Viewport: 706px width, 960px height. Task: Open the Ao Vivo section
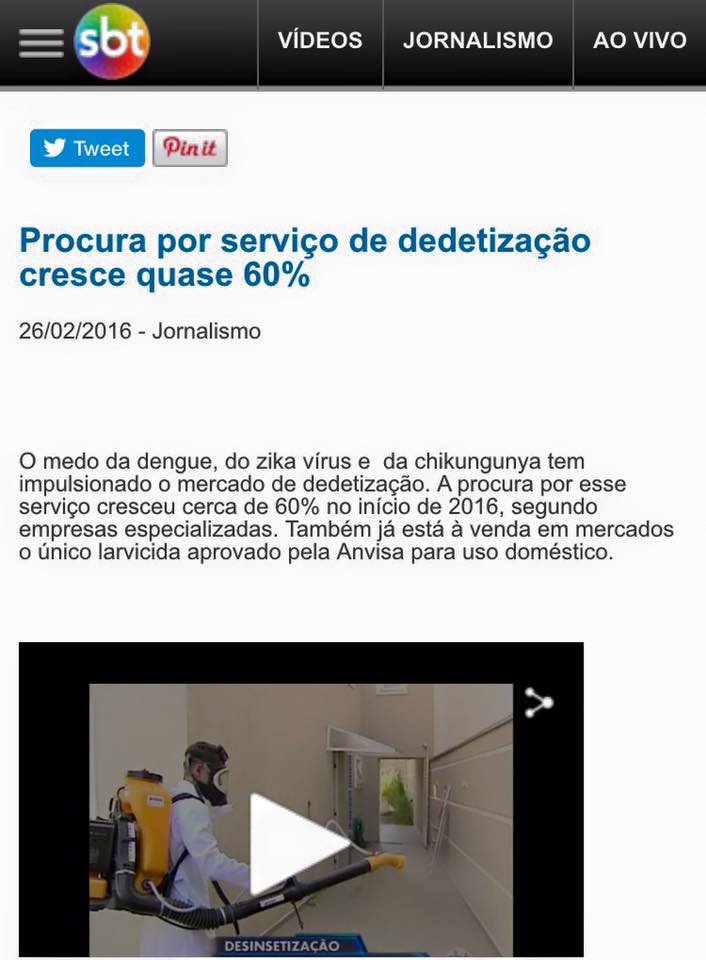click(x=639, y=41)
